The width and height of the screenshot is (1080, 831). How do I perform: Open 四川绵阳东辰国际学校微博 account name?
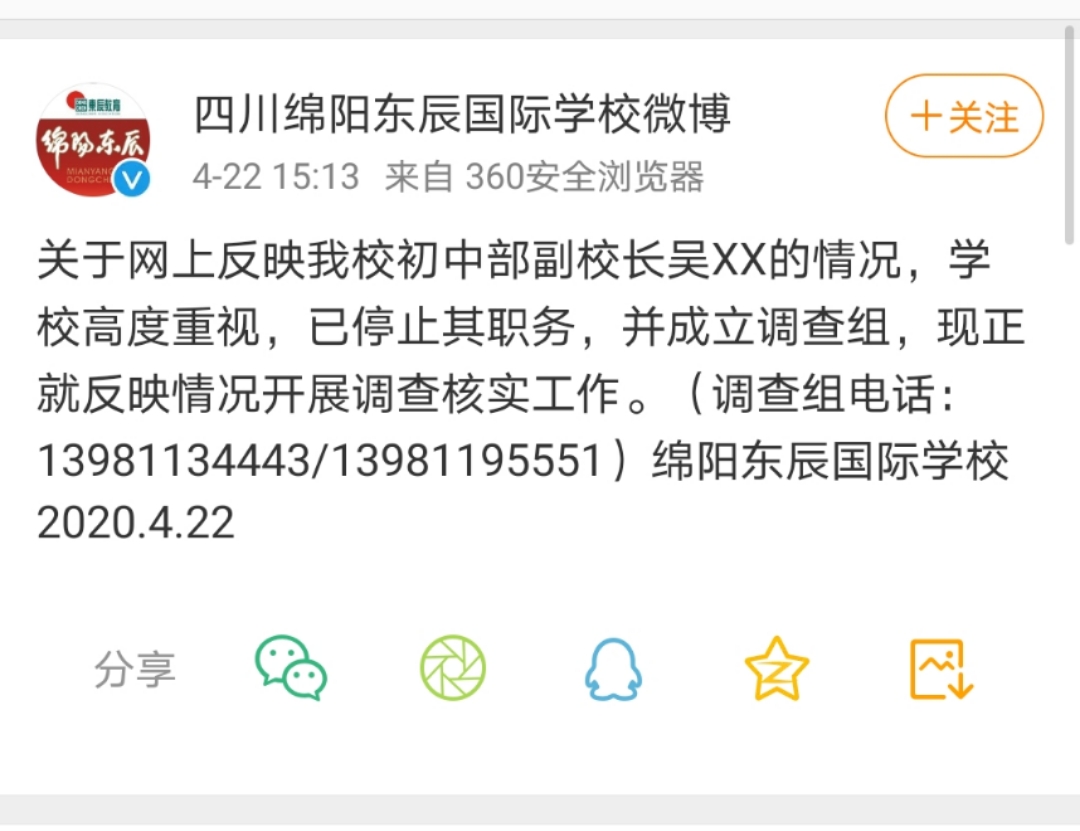point(462,114)
